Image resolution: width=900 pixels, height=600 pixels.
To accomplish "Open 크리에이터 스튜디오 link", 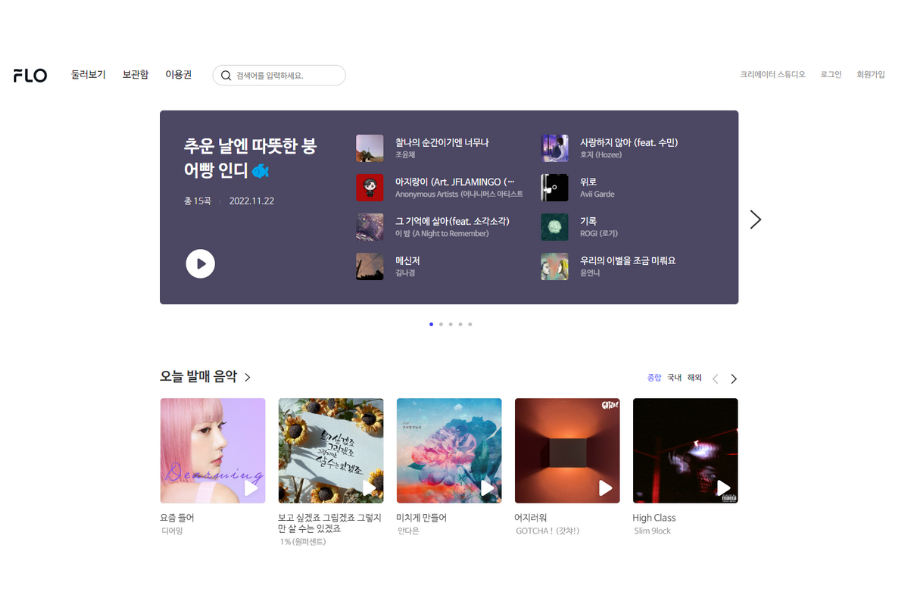I will (772, 75).
